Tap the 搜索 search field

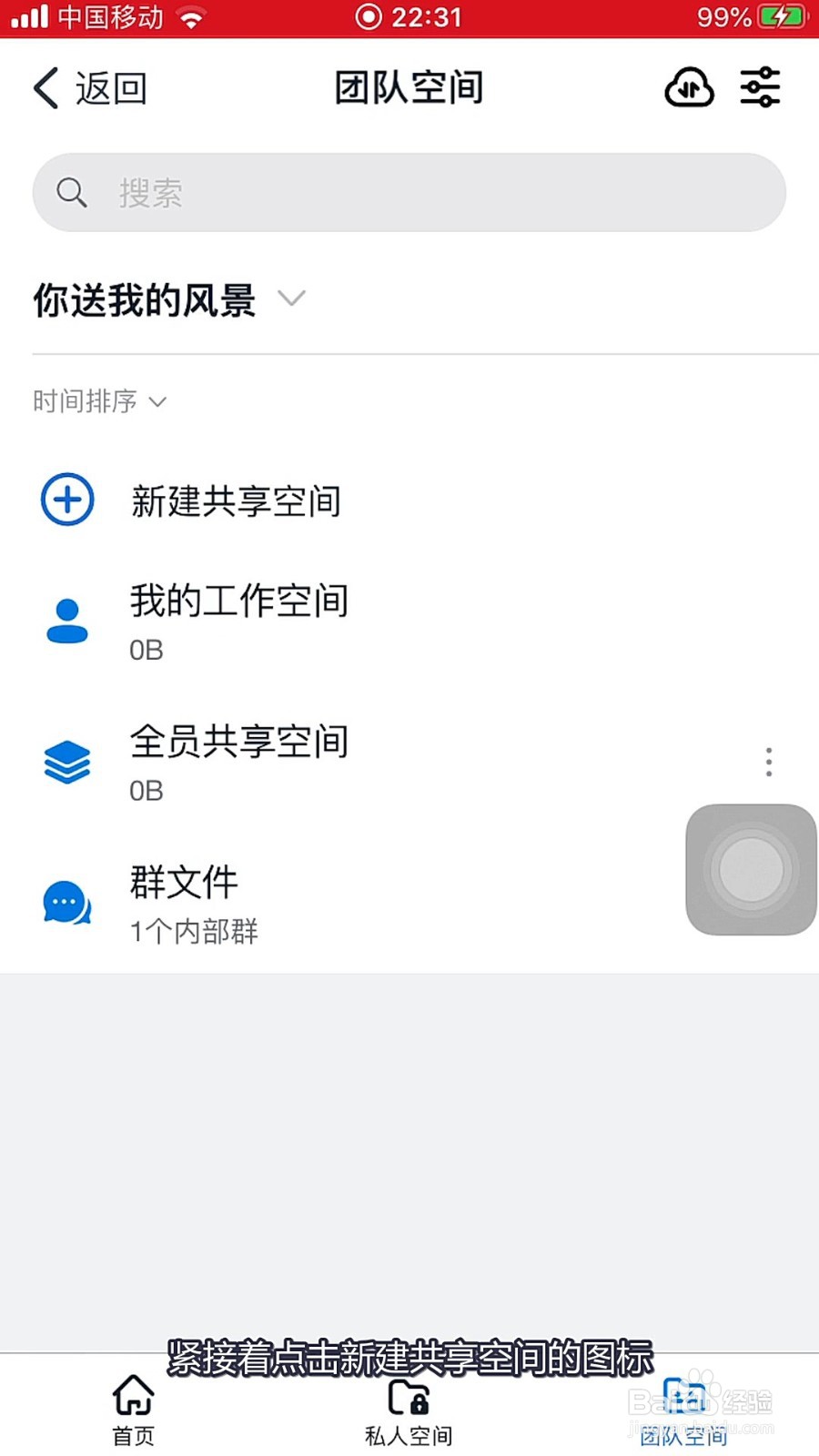coord(409,193)
